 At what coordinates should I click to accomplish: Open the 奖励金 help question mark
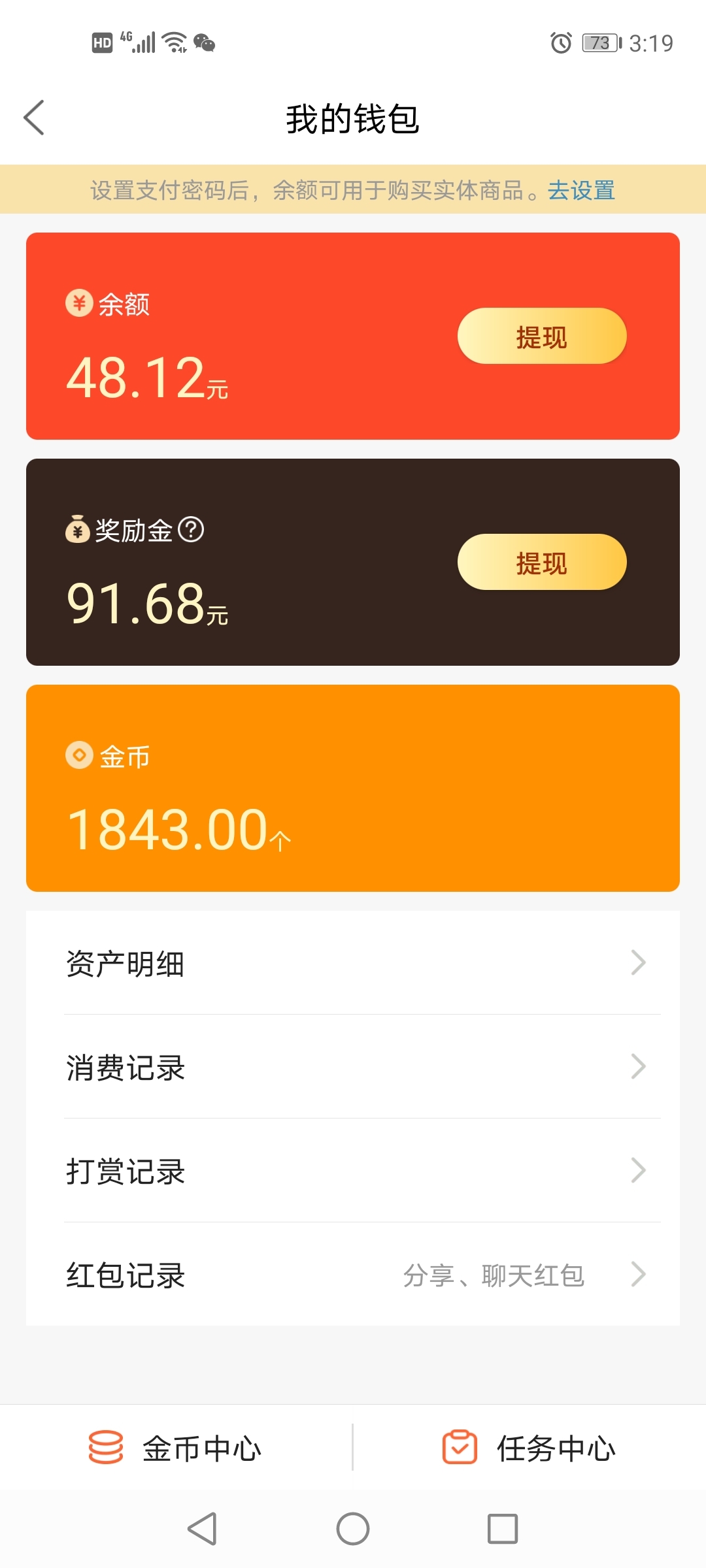(x=191, y=529)
